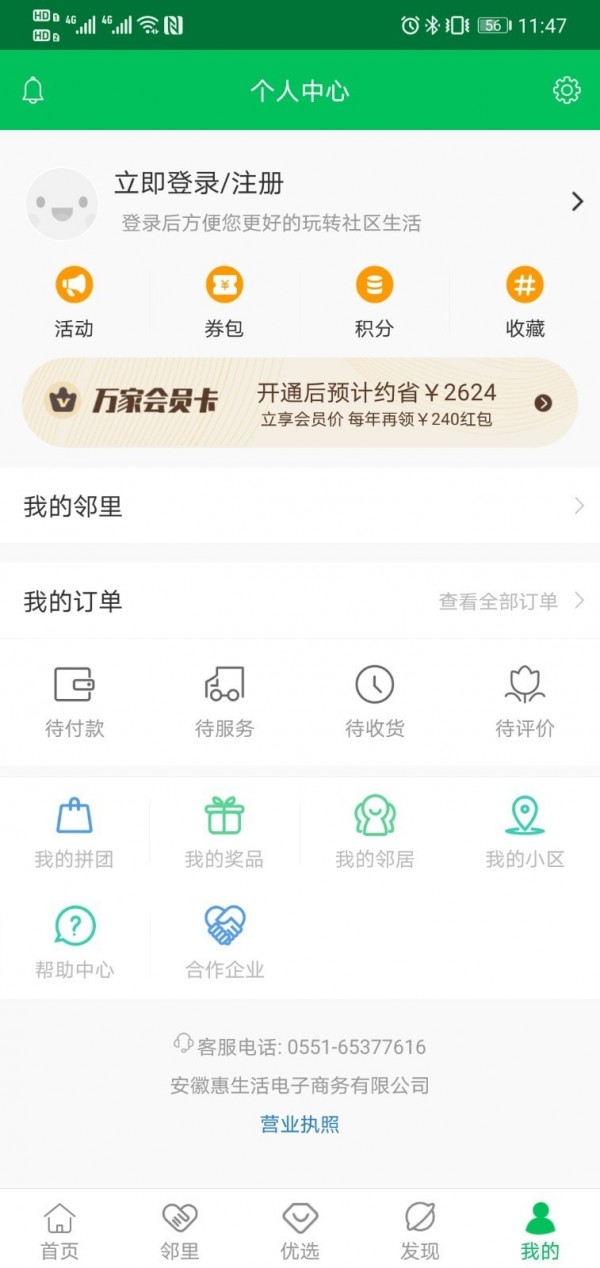Open the notifications bell
The image size is (600, 1268).
point(33,91)
